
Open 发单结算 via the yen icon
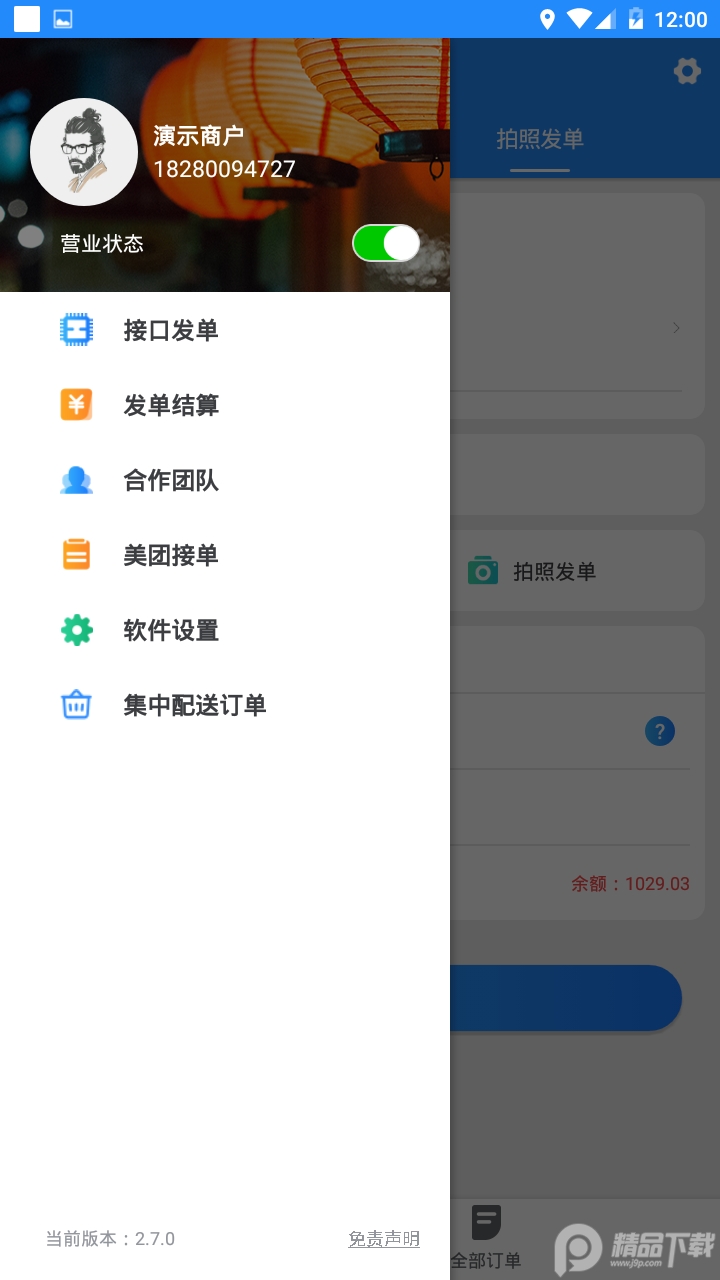click(76, 405)
